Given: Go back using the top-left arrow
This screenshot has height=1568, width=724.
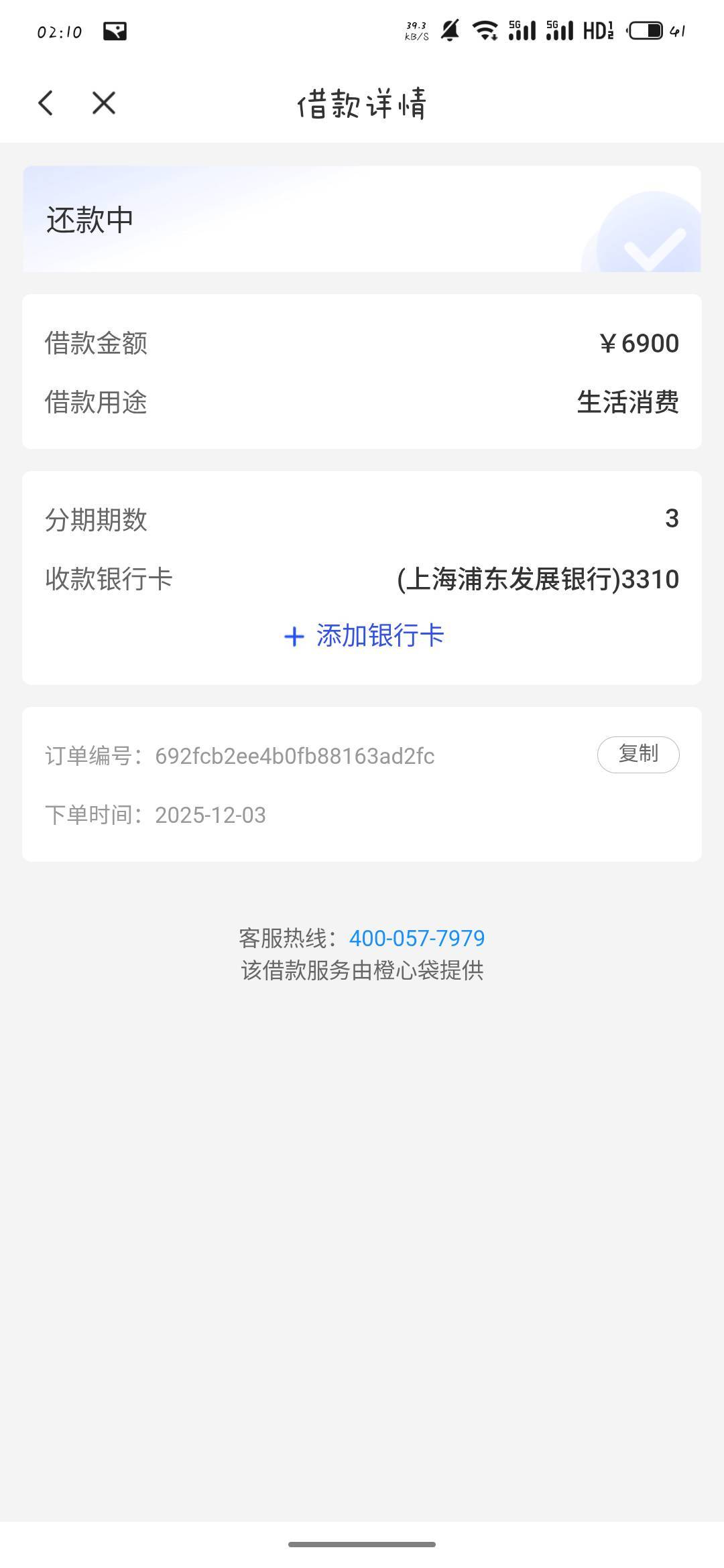Looking at the screenshot, I should pyautogui.click(x=46, y=103).
